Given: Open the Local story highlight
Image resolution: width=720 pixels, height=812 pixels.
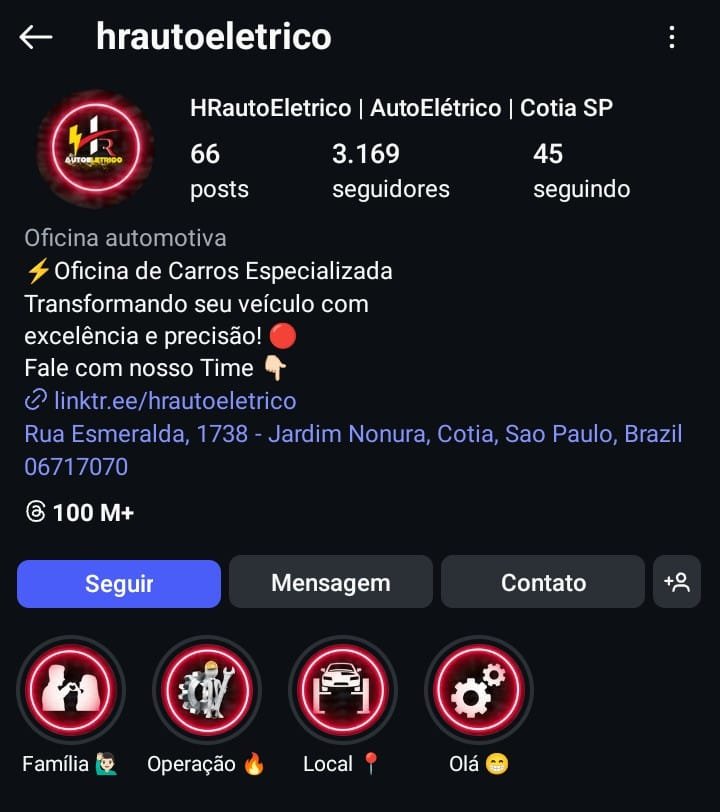Looking at the screenshot, I should 342,690.
